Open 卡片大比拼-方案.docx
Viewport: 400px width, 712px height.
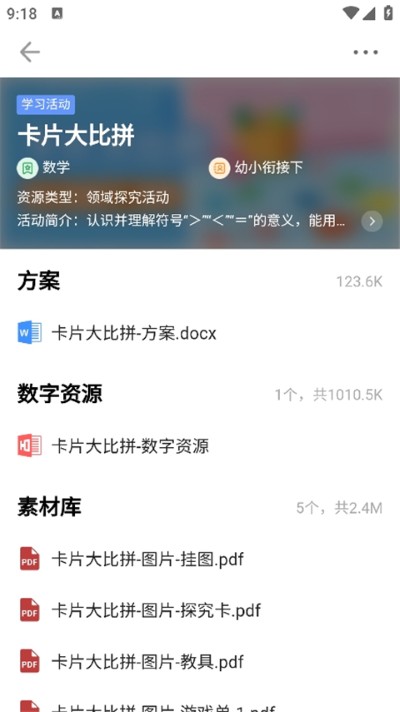tap(200, 333)
